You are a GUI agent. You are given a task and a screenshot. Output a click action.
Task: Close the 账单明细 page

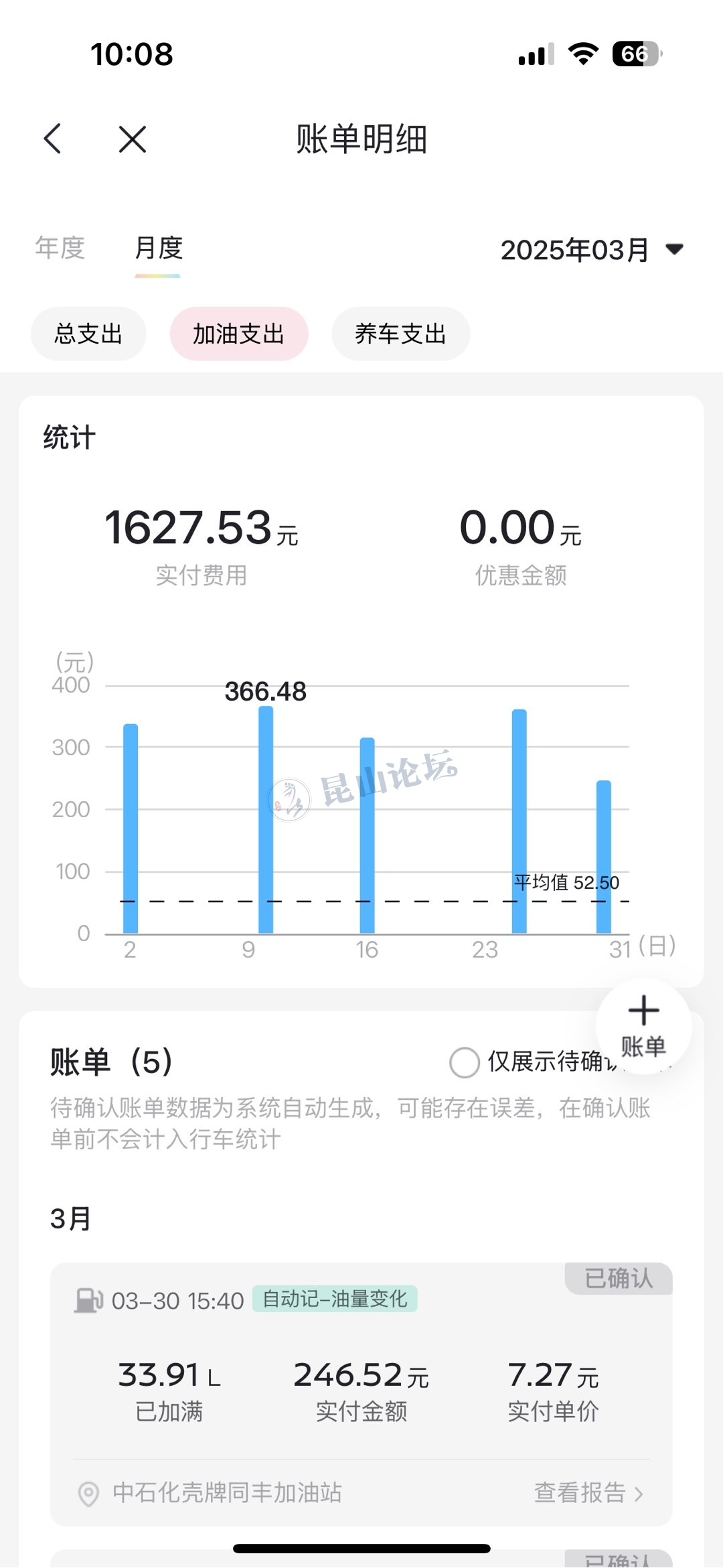click(x=132, y=139)
